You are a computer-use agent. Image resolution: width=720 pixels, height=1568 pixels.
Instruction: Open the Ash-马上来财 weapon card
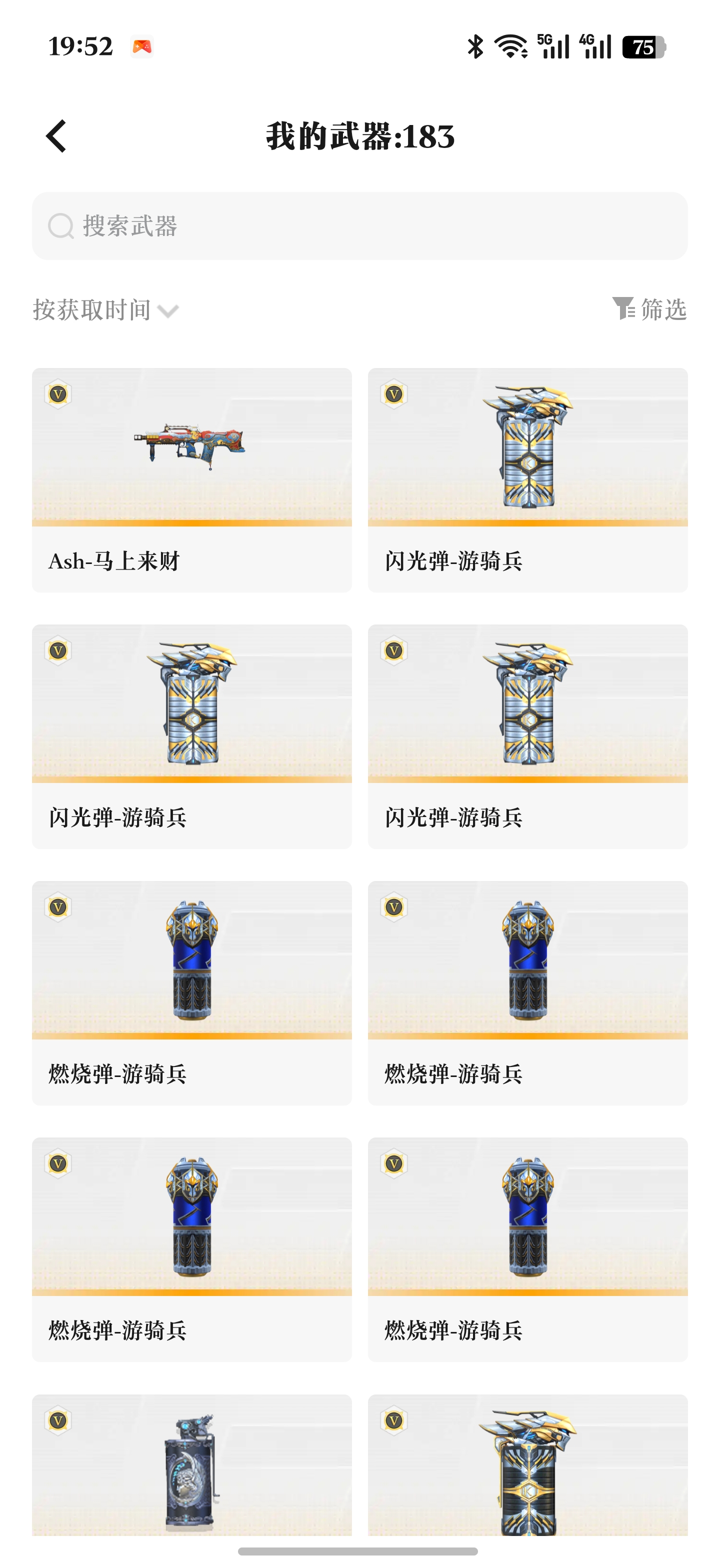(191, 479)
